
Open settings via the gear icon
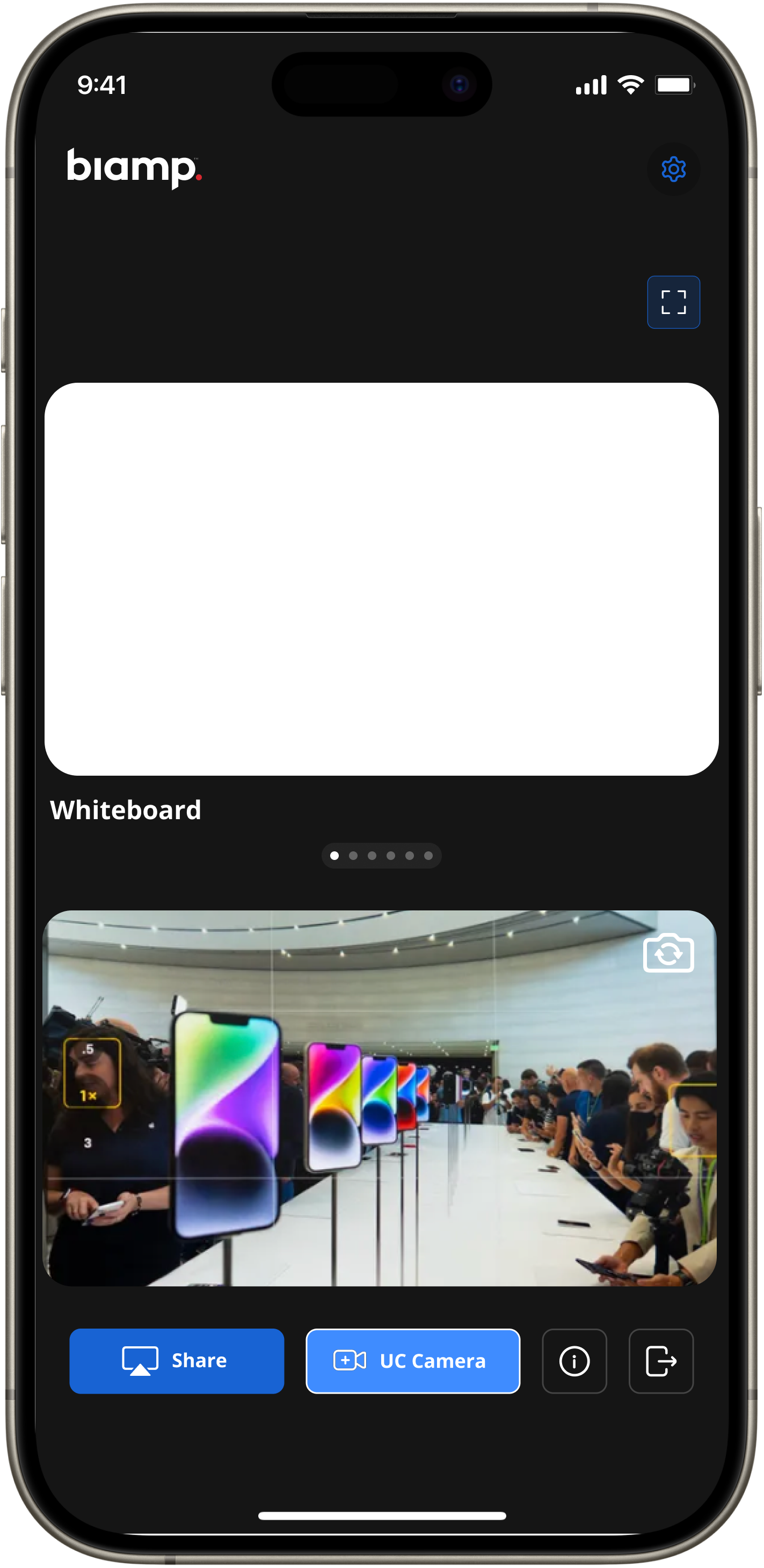[x=673, y=169]
